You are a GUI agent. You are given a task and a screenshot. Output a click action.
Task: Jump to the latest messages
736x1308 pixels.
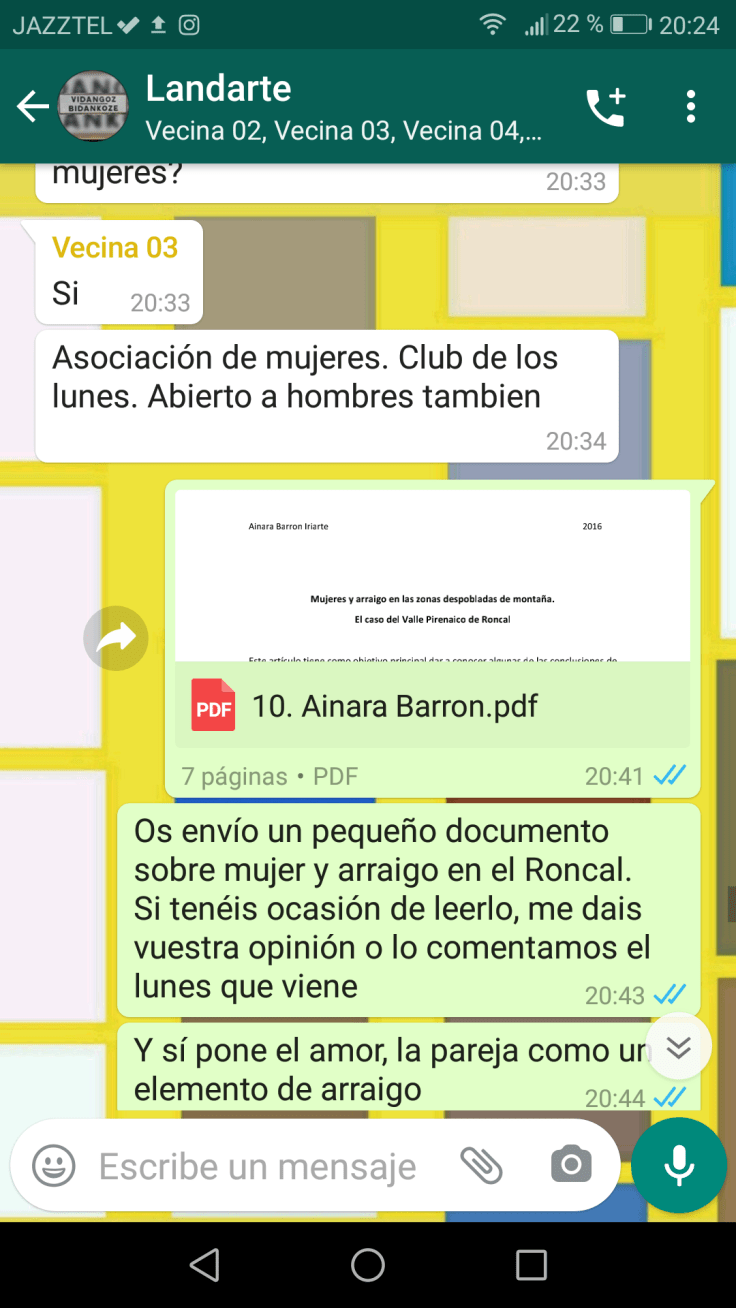coord(679,1047)
